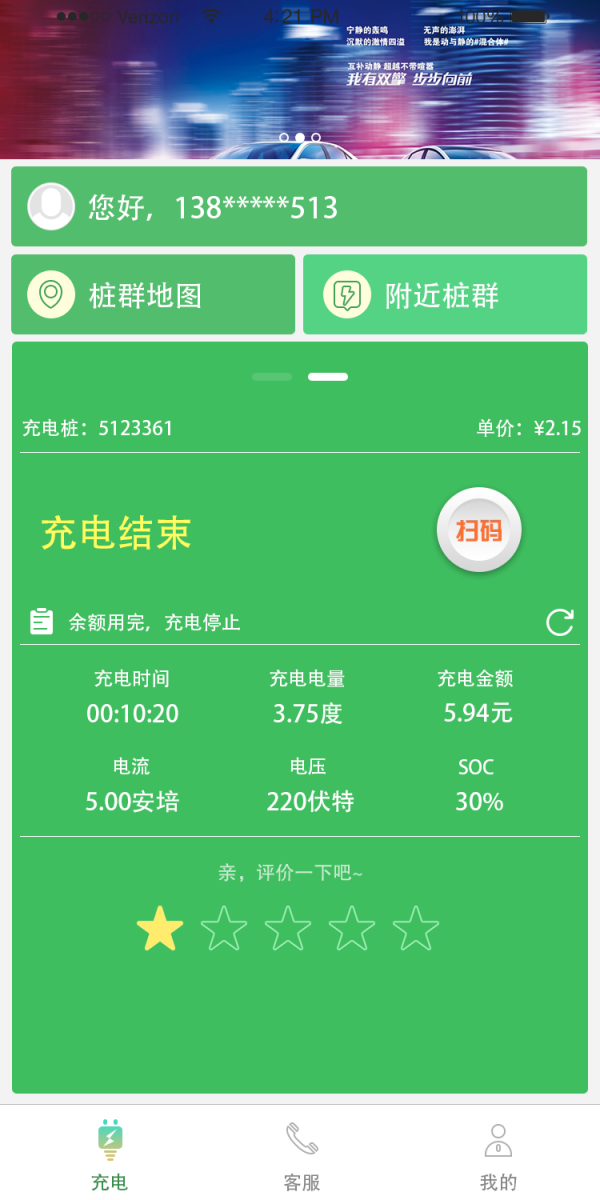Rate three stars
The width and height of the screenshot is (600, 1200).
[x=288, y=929]
